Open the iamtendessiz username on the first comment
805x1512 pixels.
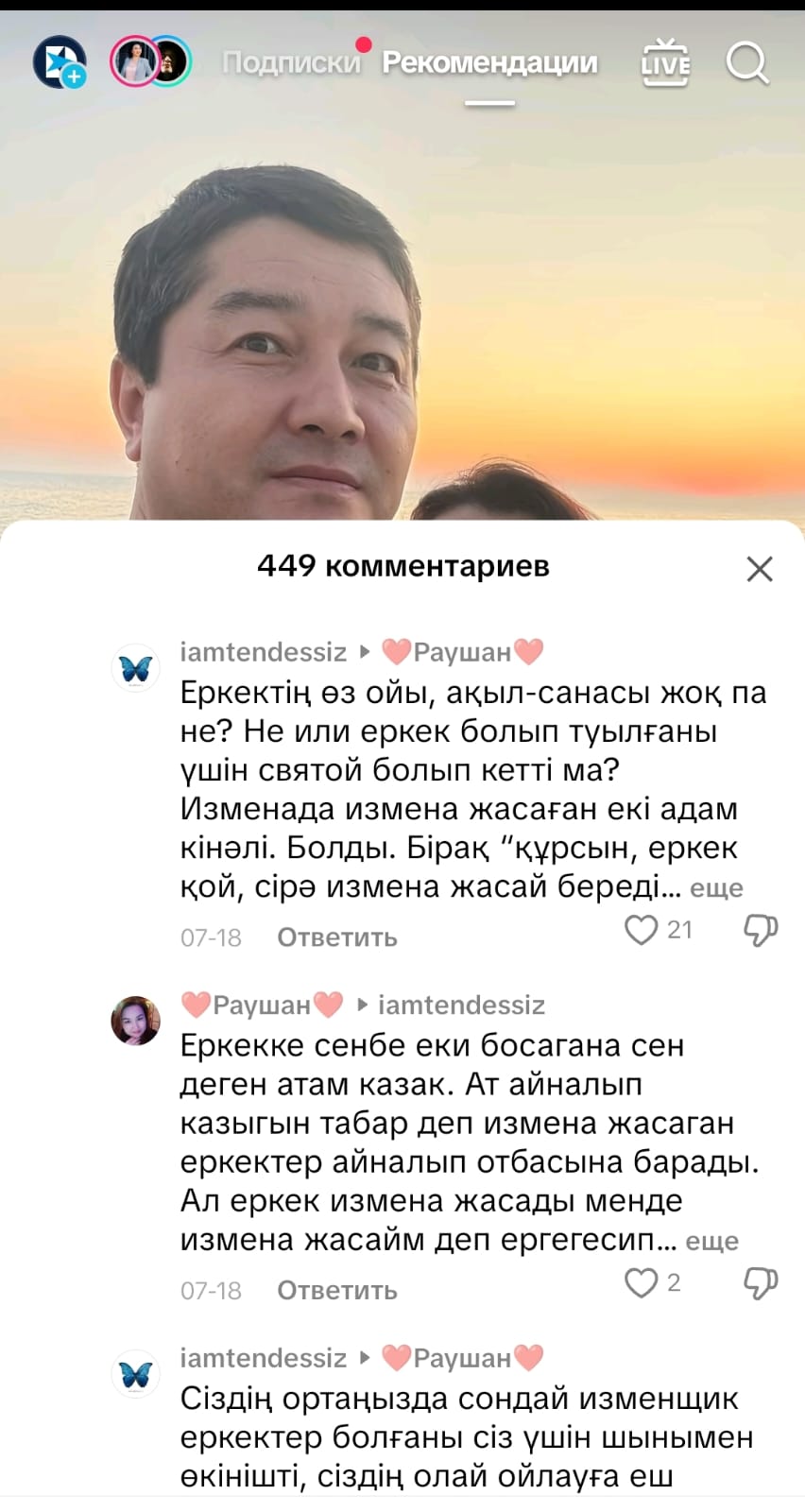point(263,652)
